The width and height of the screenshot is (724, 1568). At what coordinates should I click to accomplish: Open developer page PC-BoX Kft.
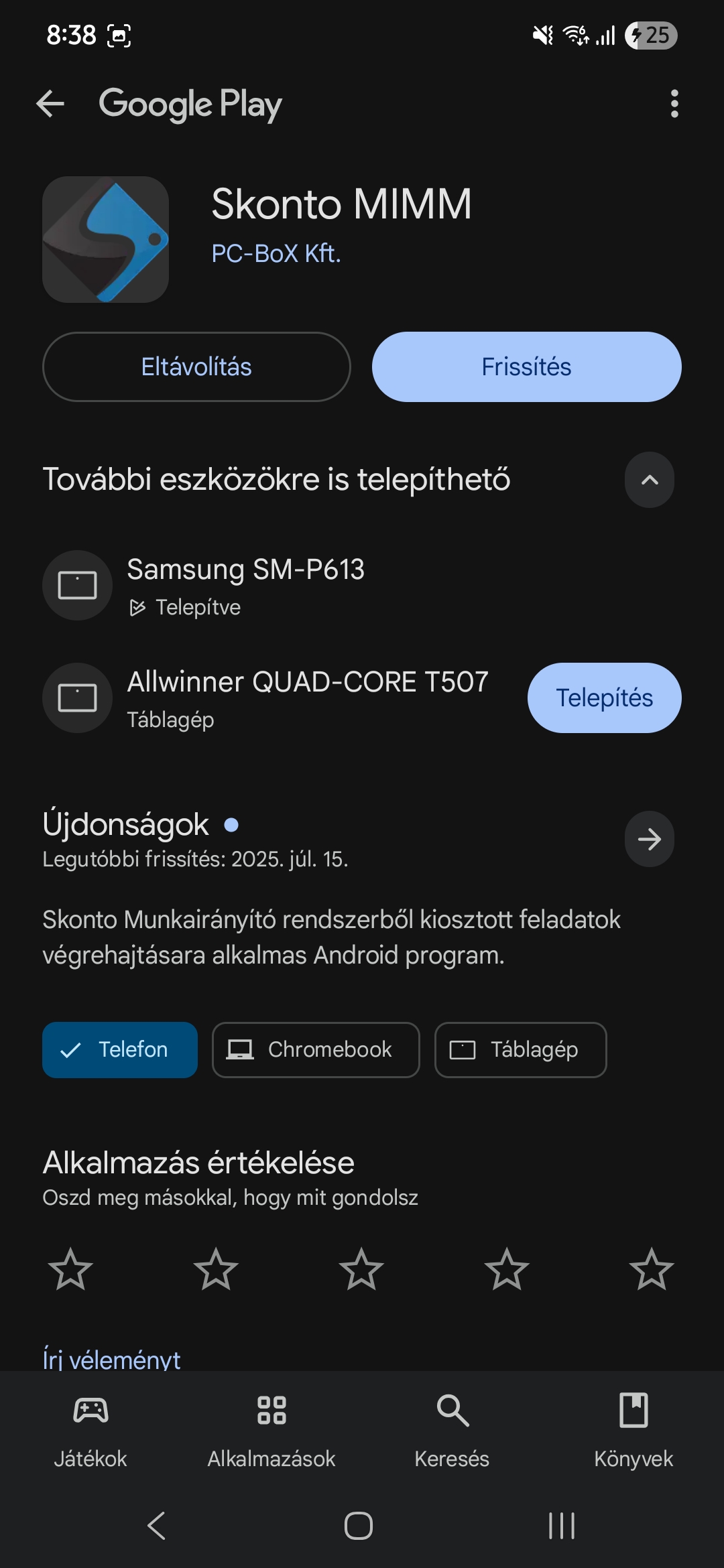276,254
